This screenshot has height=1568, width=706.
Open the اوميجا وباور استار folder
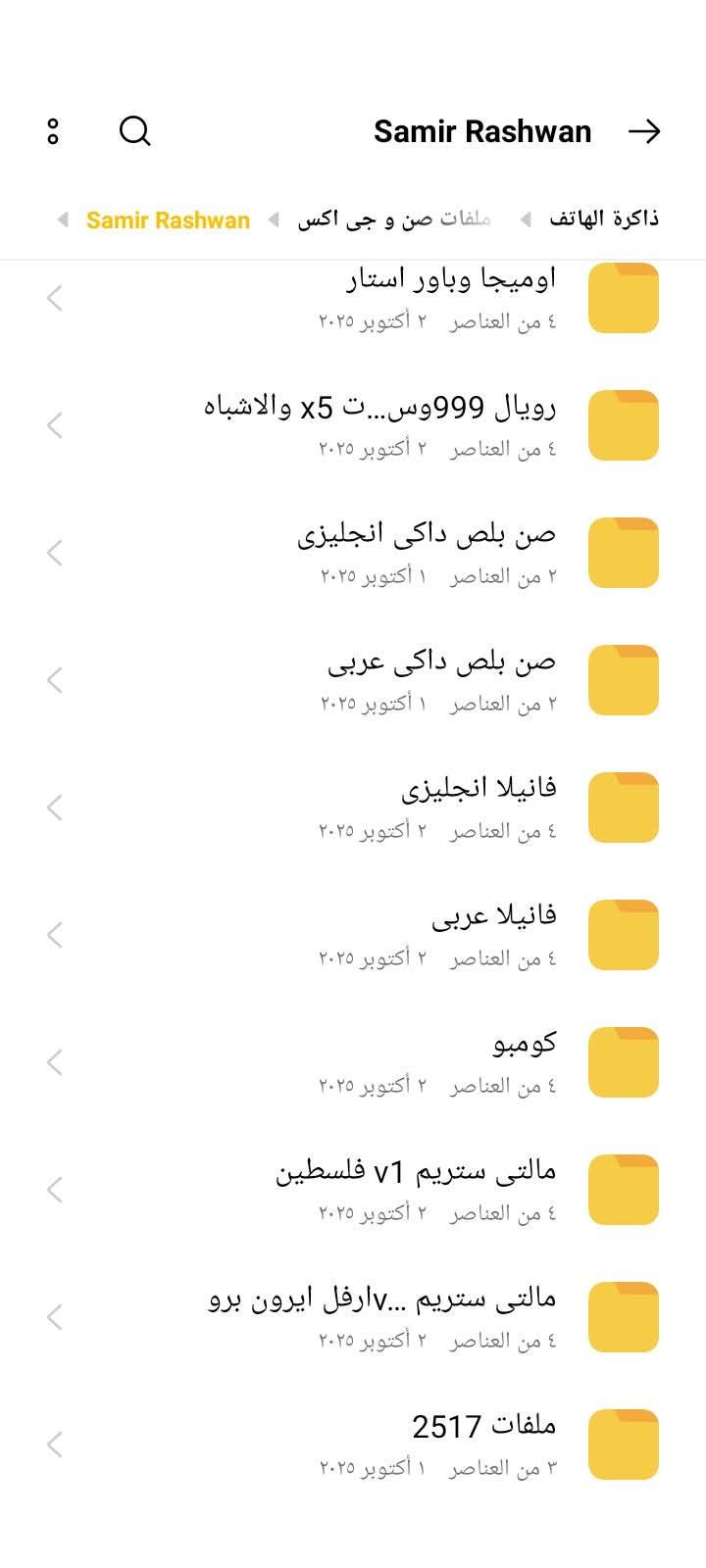(x=451, y=297)
